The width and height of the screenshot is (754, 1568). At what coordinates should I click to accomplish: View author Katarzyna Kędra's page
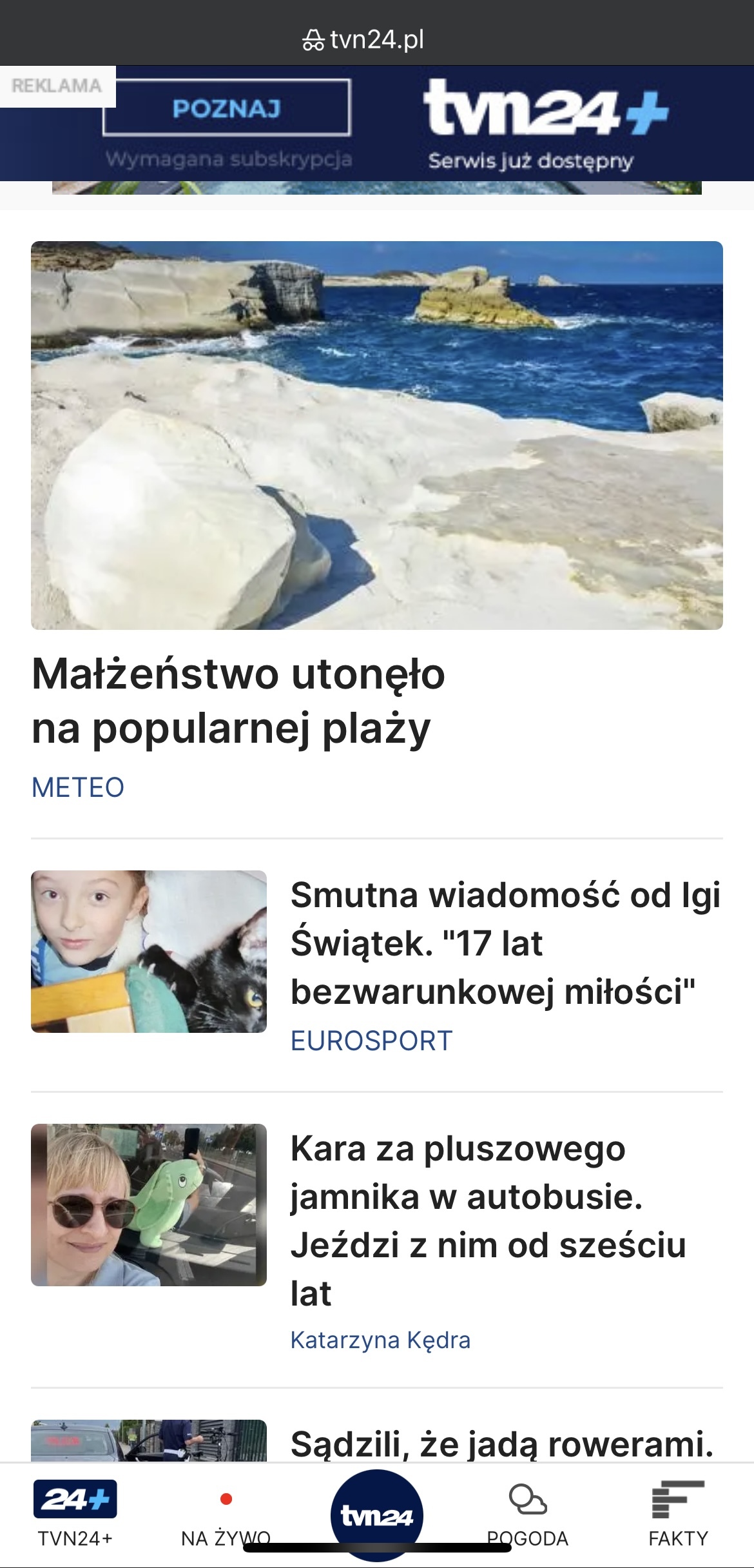(380, 1340)
